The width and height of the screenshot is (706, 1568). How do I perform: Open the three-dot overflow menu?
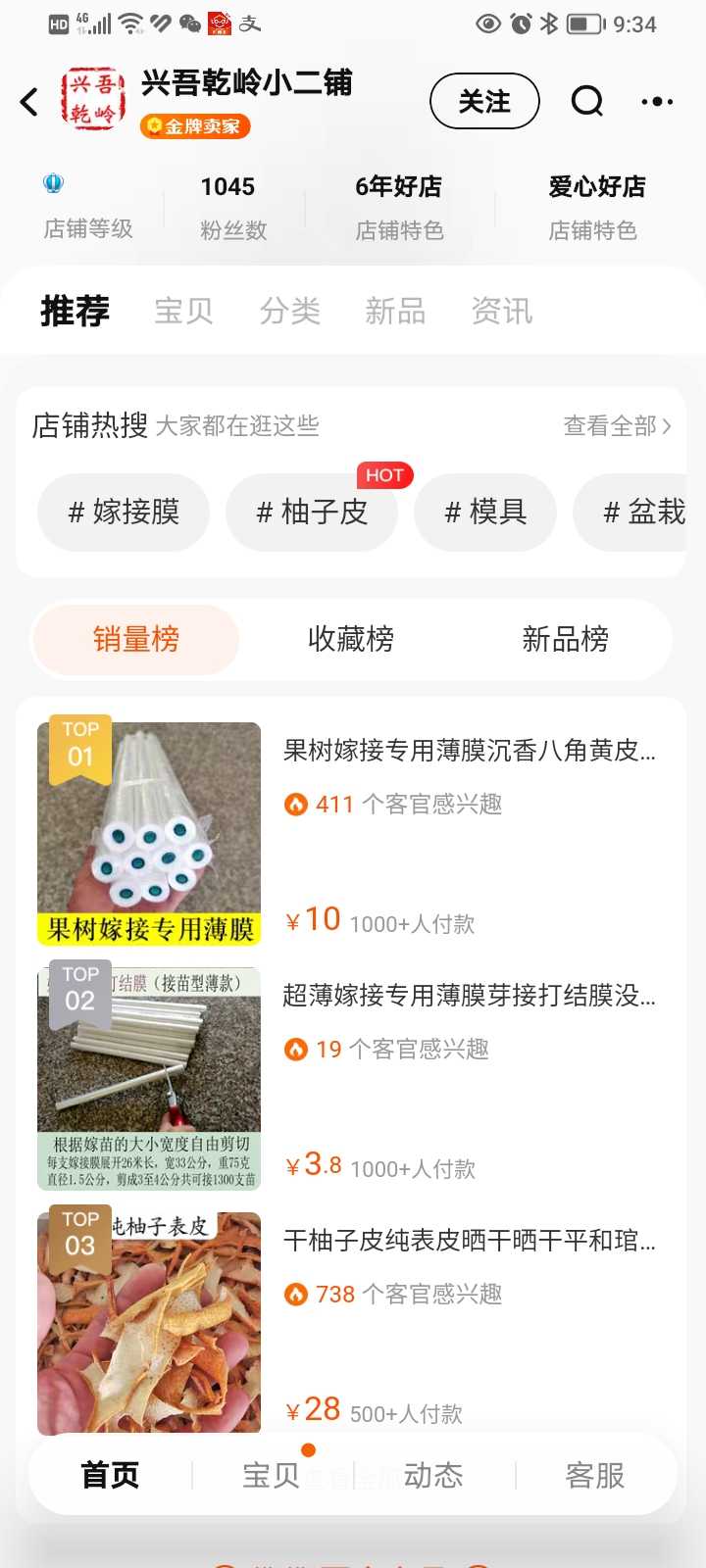click(656, 101)
